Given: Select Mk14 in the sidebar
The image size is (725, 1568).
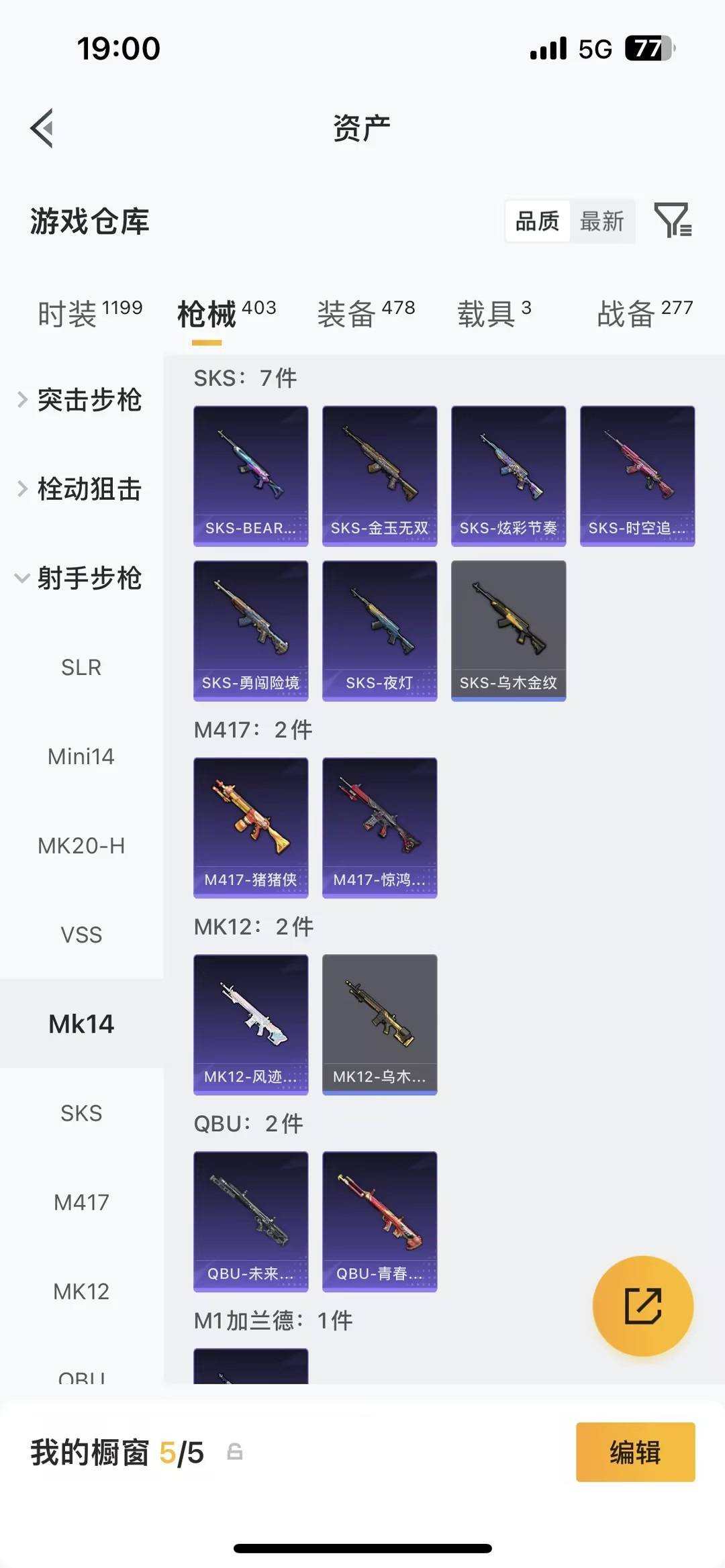Looking at the screenshot, I should (81, 1024).
